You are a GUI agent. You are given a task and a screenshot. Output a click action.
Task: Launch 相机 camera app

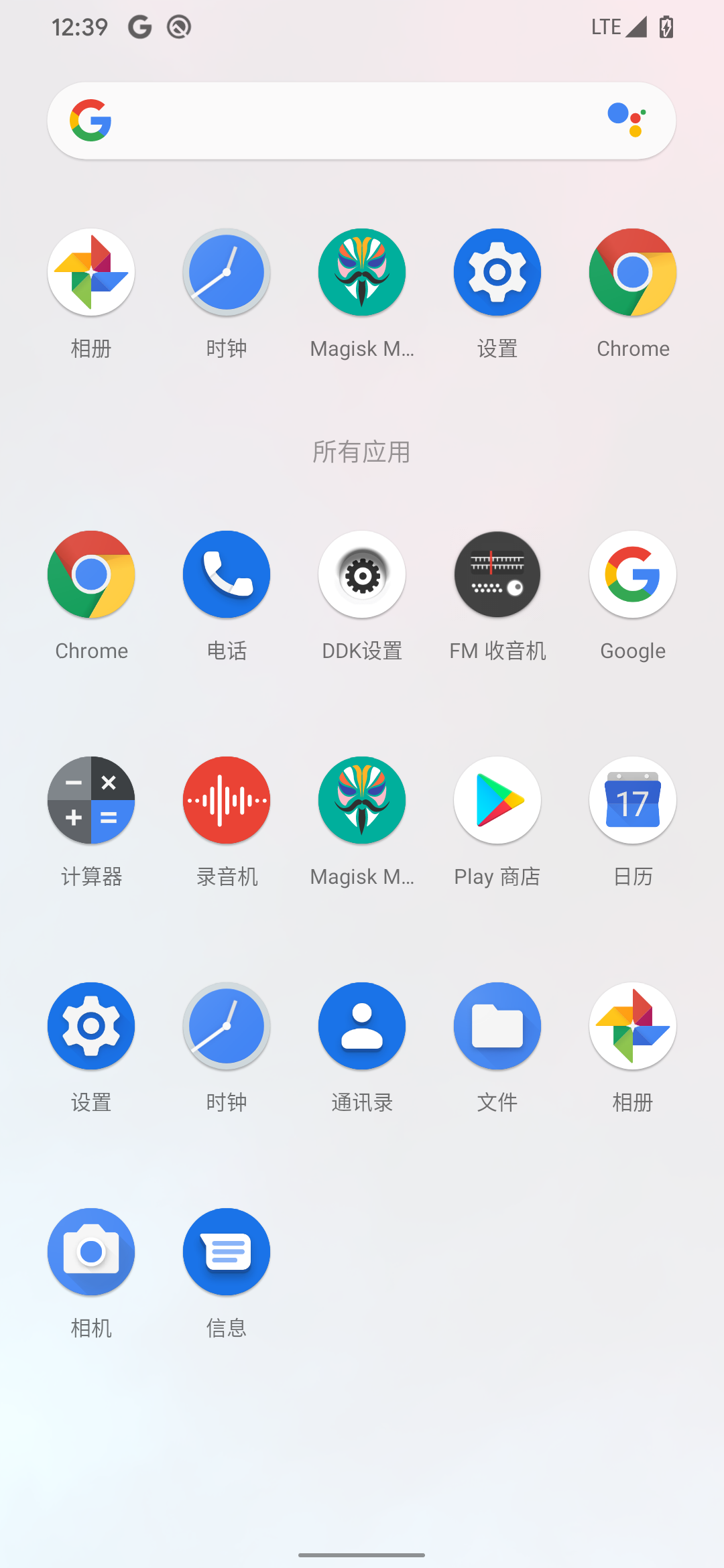(x=91, y=1252)
